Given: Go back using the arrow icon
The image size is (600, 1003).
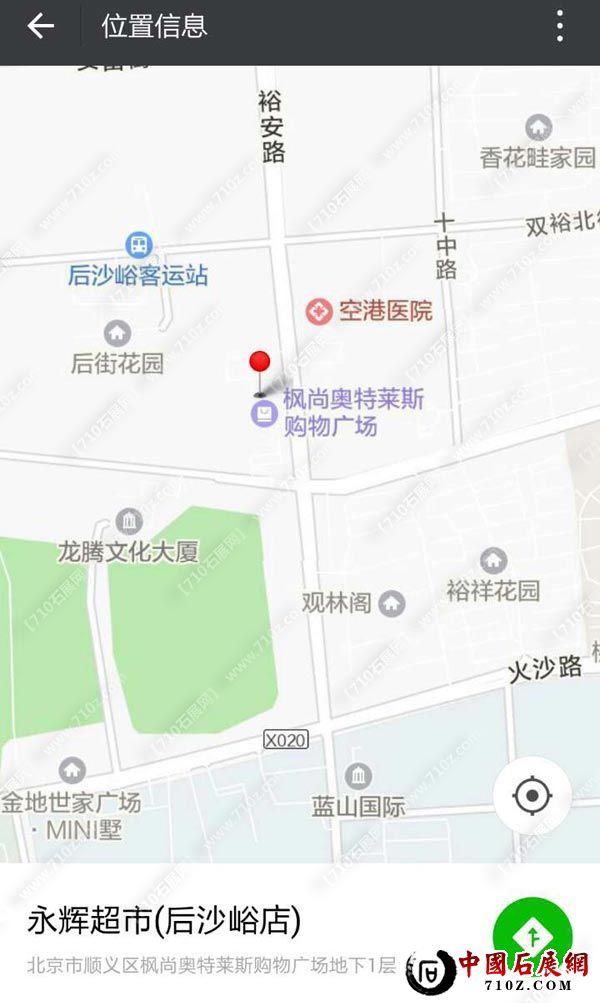Looking at the screenshot, I should coord(40,27).
